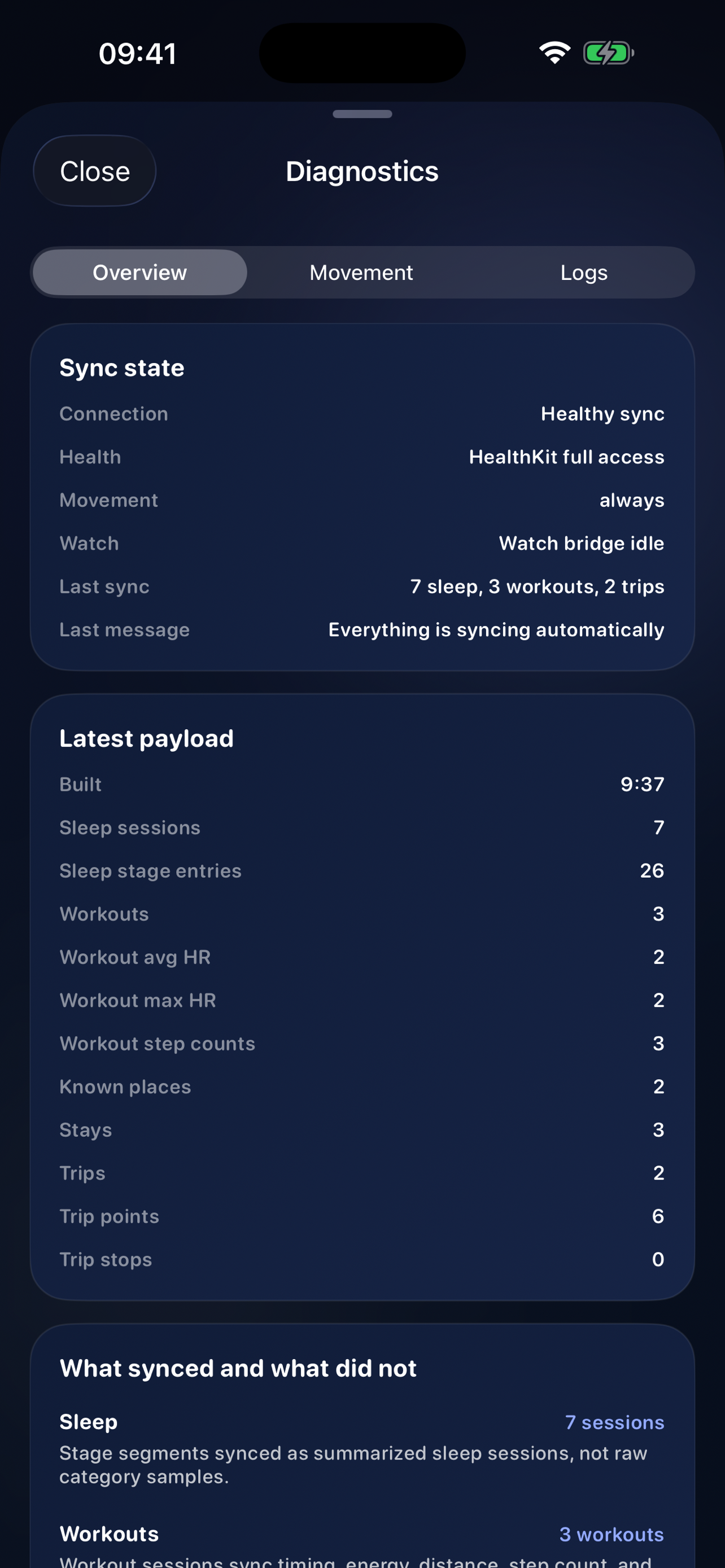Screen dimensions: 725x1568
Task: Tap the Trip stops row showing zero
Action: (362, 1259)
